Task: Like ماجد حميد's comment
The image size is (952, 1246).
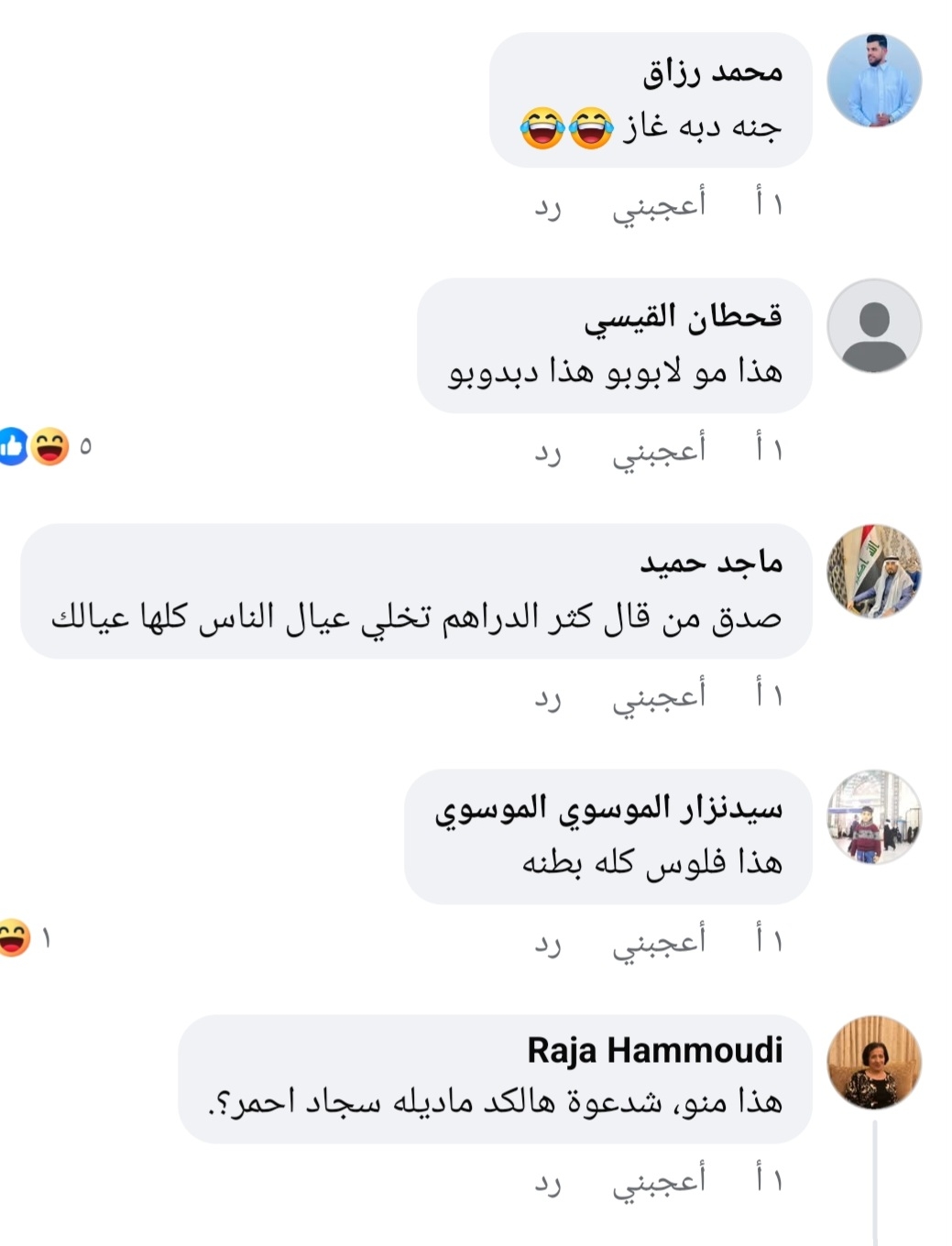Action: [x=659, y=695]
